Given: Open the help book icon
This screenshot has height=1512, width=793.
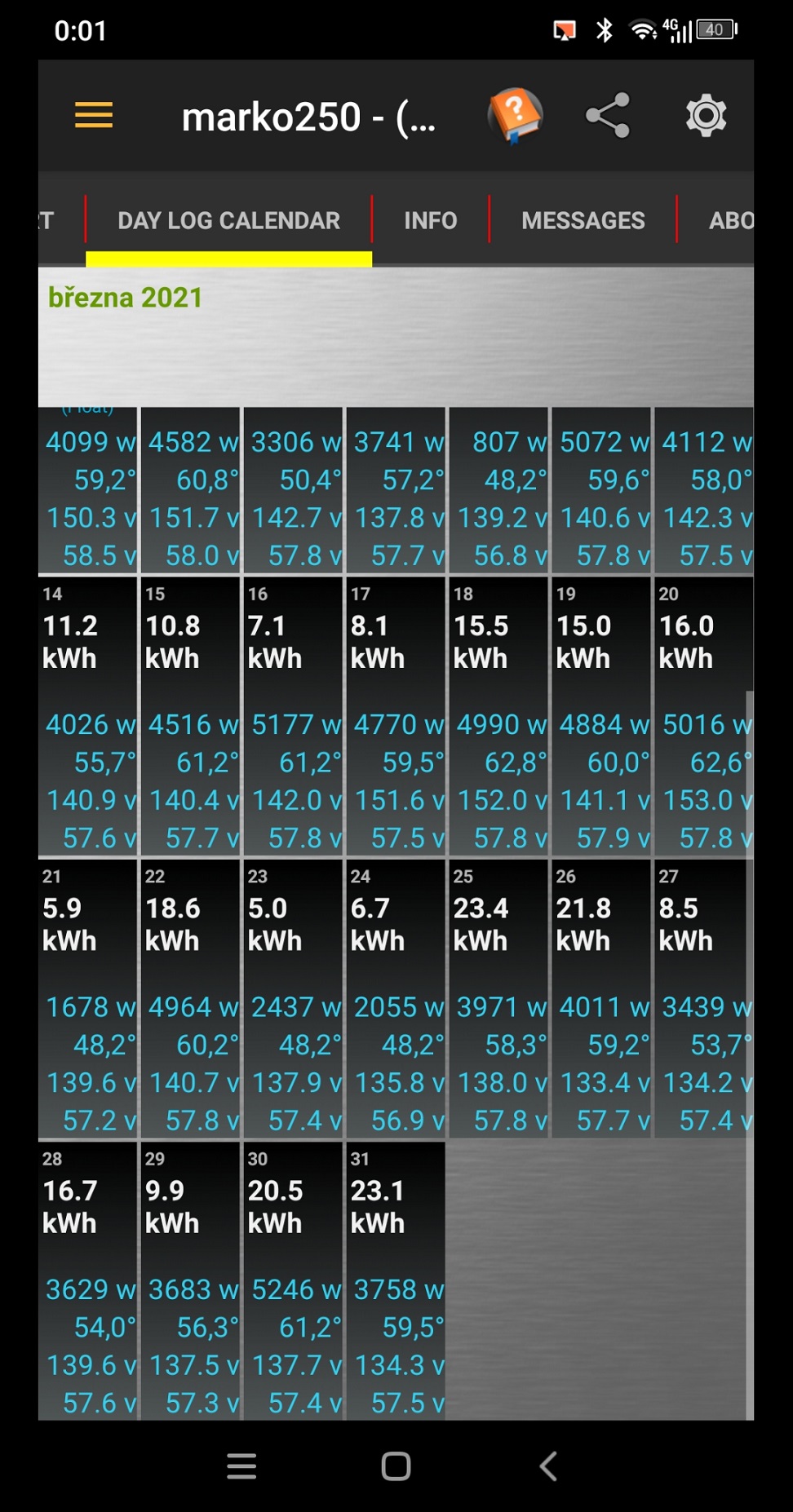Looking at the screenshot, I should (515, 115).
